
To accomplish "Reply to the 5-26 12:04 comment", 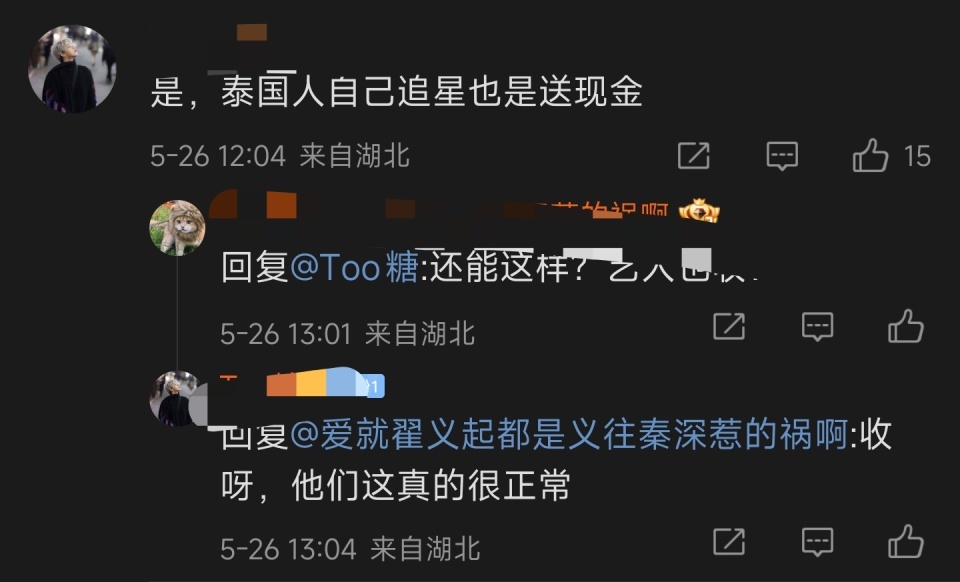I will pos(782,156).
